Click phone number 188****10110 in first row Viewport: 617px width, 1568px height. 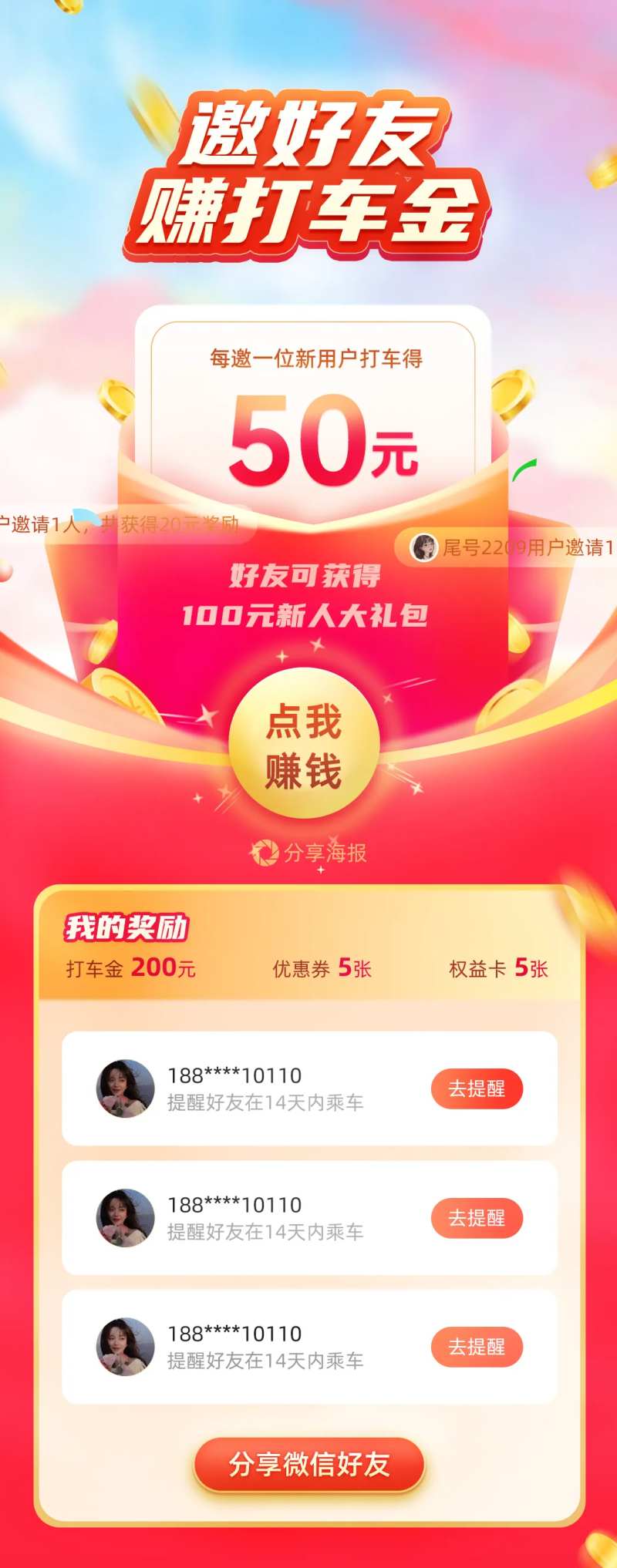tap(235, 1073)
